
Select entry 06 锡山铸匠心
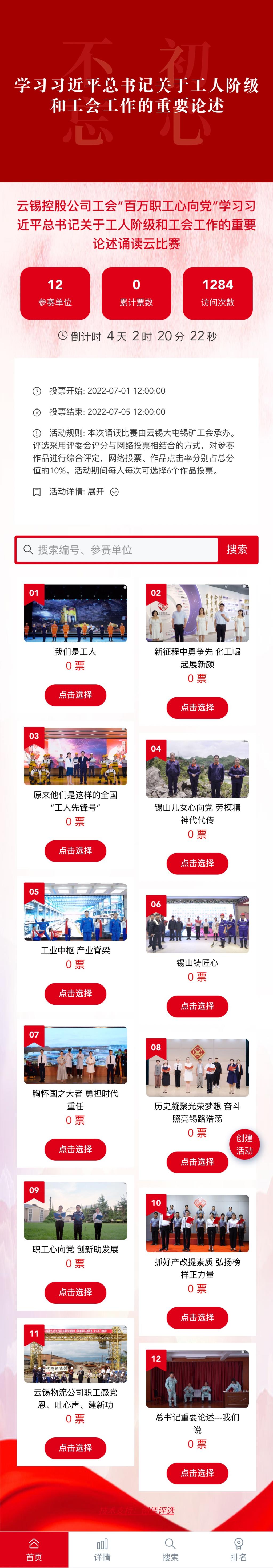pos(197,1006)
